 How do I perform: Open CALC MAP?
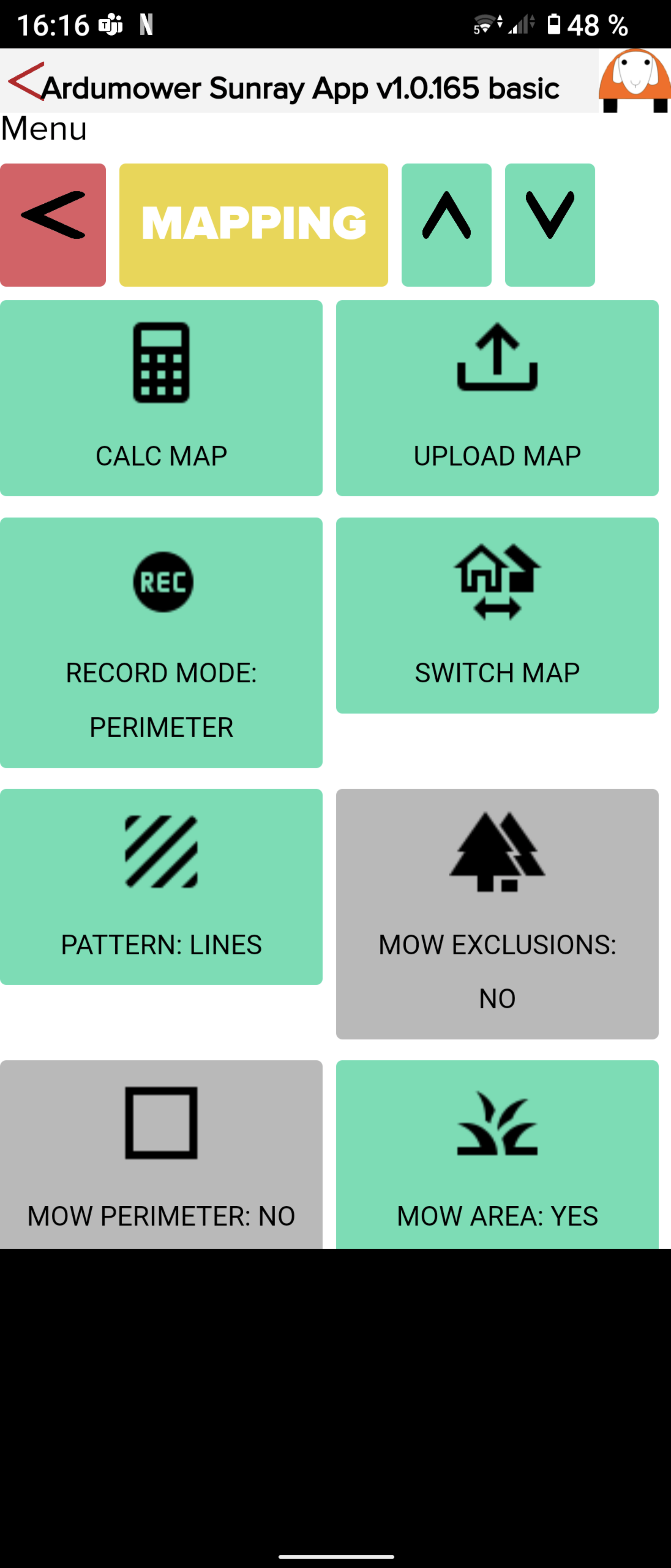(x=161, y=397)
